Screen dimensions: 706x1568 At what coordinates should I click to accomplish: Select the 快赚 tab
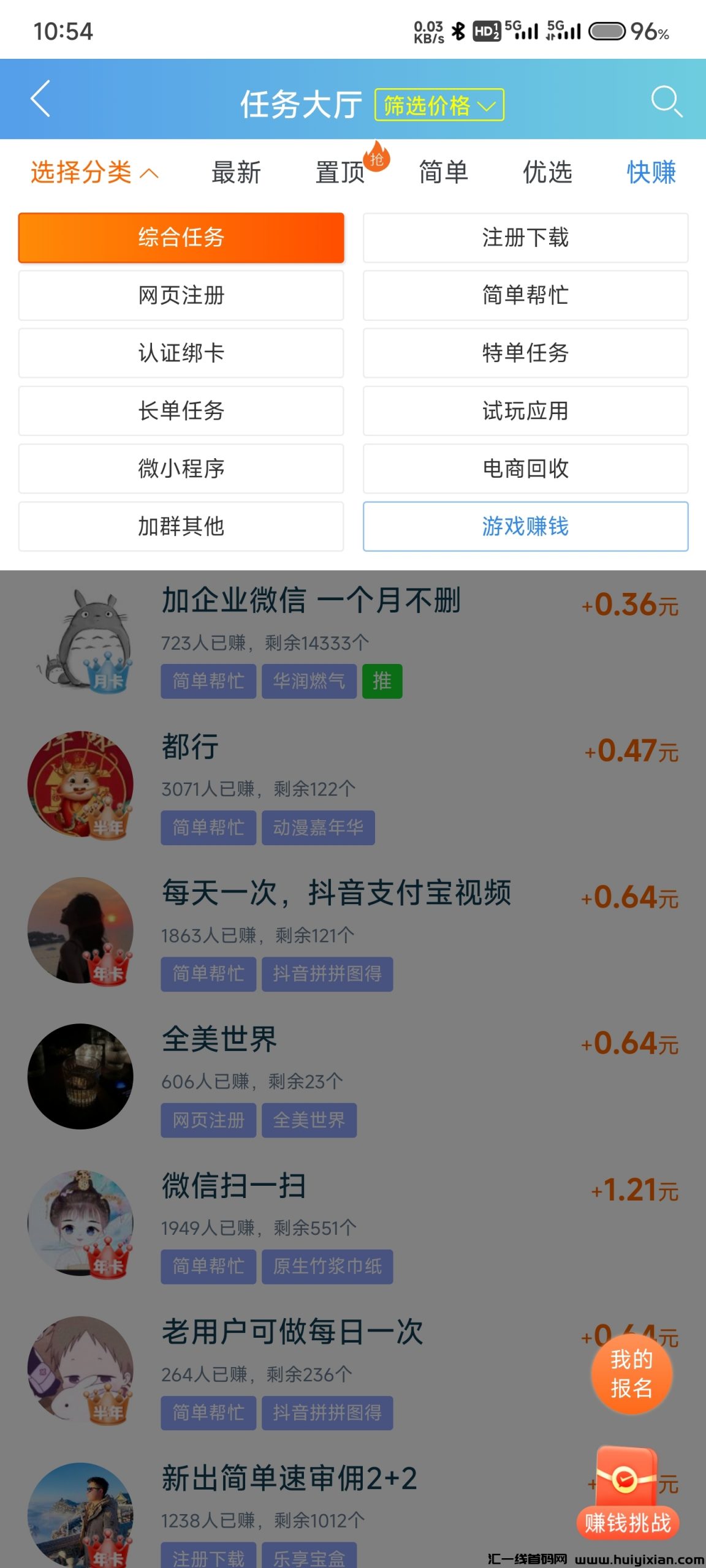pos(651,173)
